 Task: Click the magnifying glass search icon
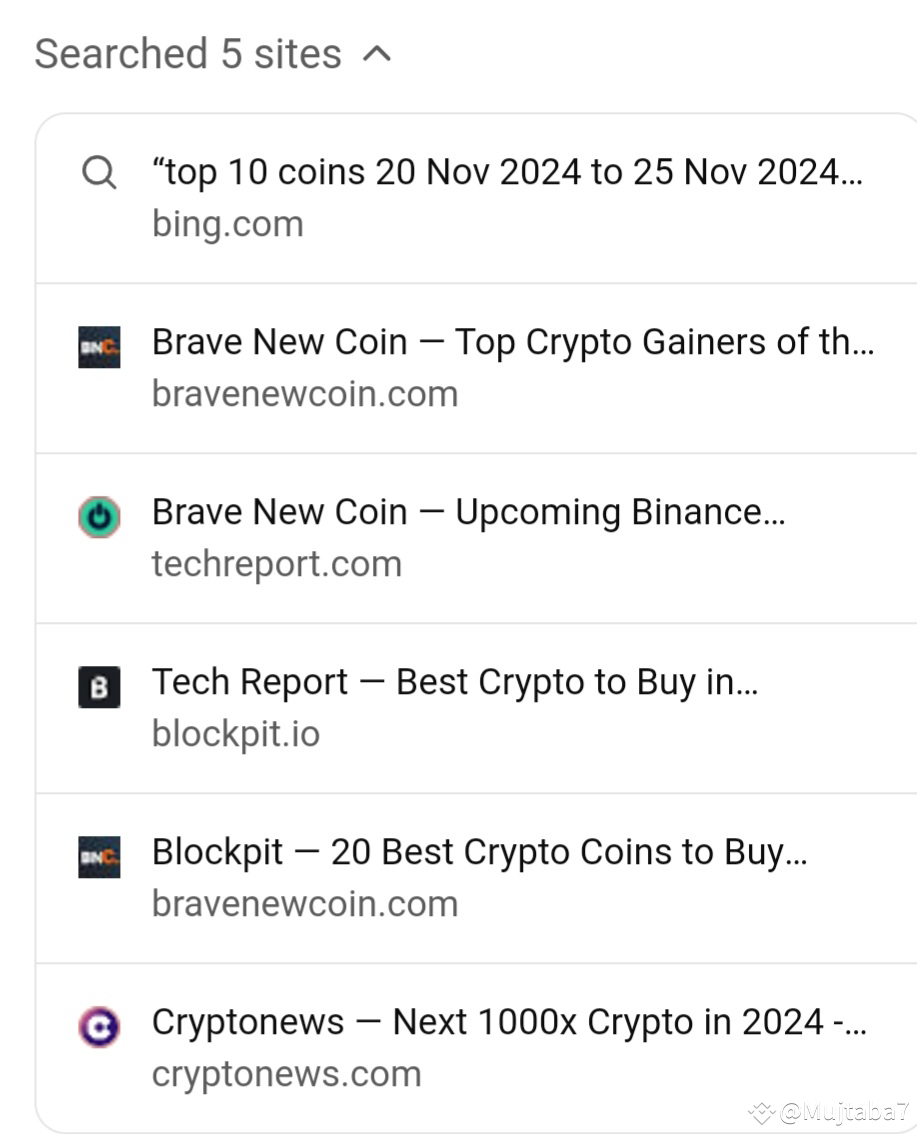point(98,172)
